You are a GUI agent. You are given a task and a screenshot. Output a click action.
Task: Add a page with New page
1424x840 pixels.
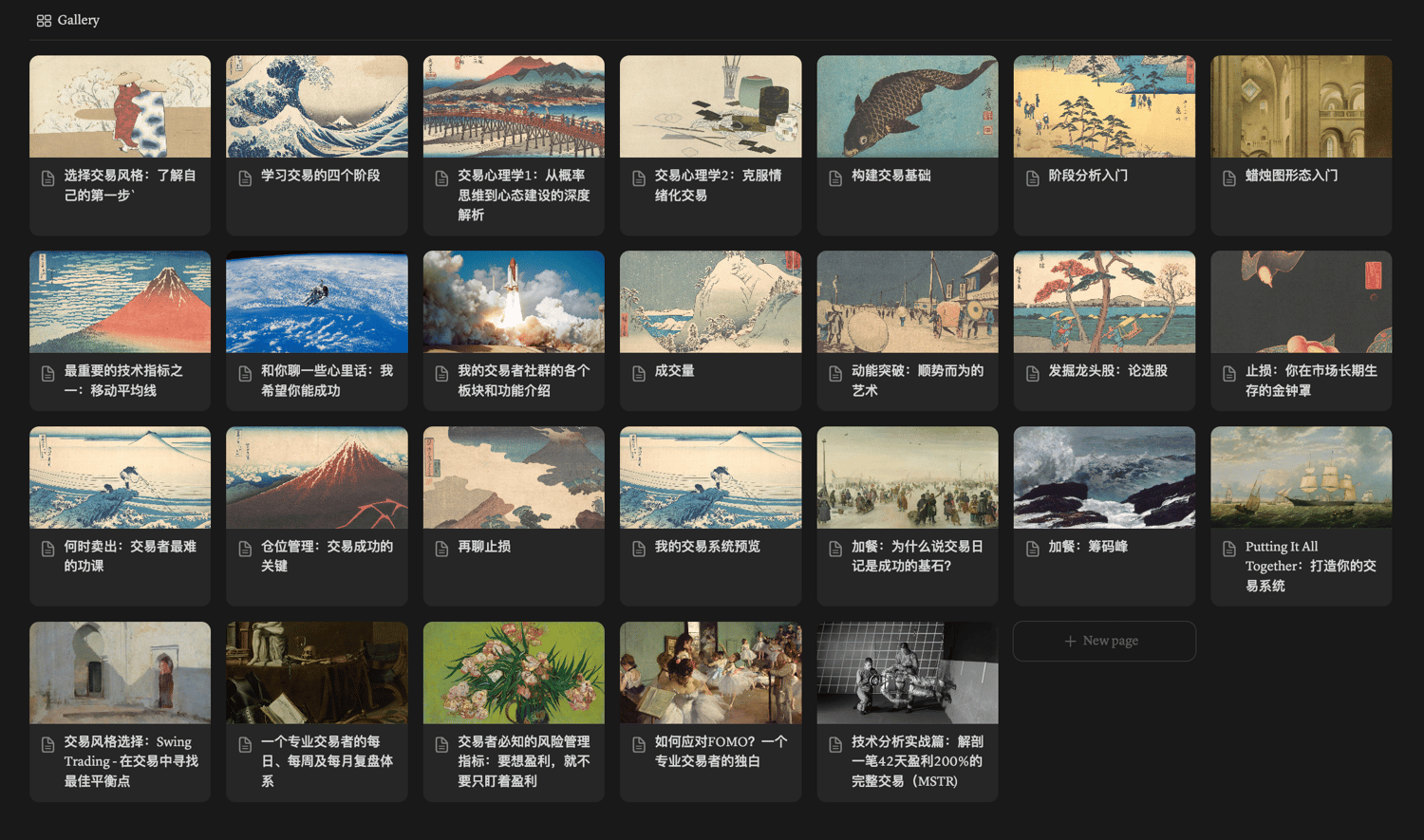(1103, 641)
